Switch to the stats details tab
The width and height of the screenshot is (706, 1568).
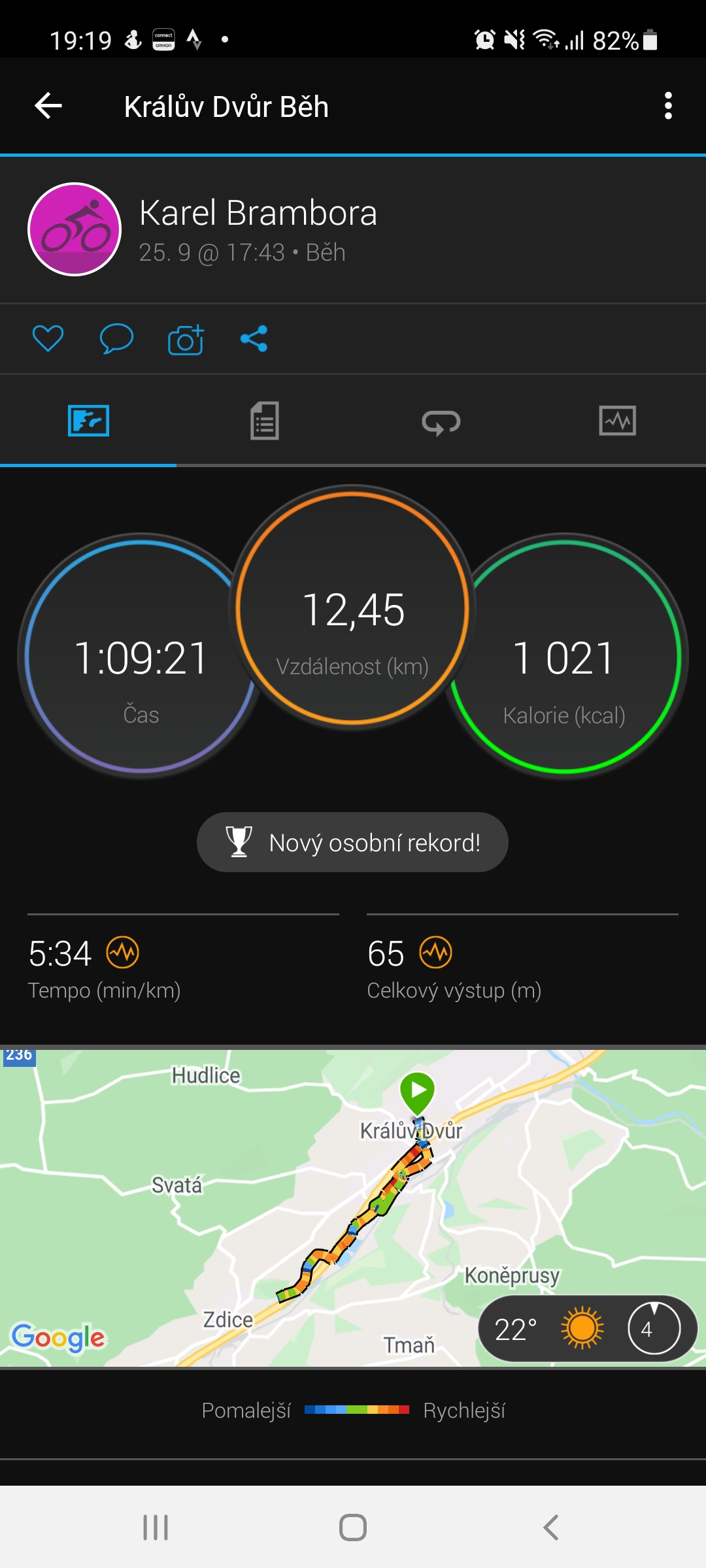coord(265,421)
